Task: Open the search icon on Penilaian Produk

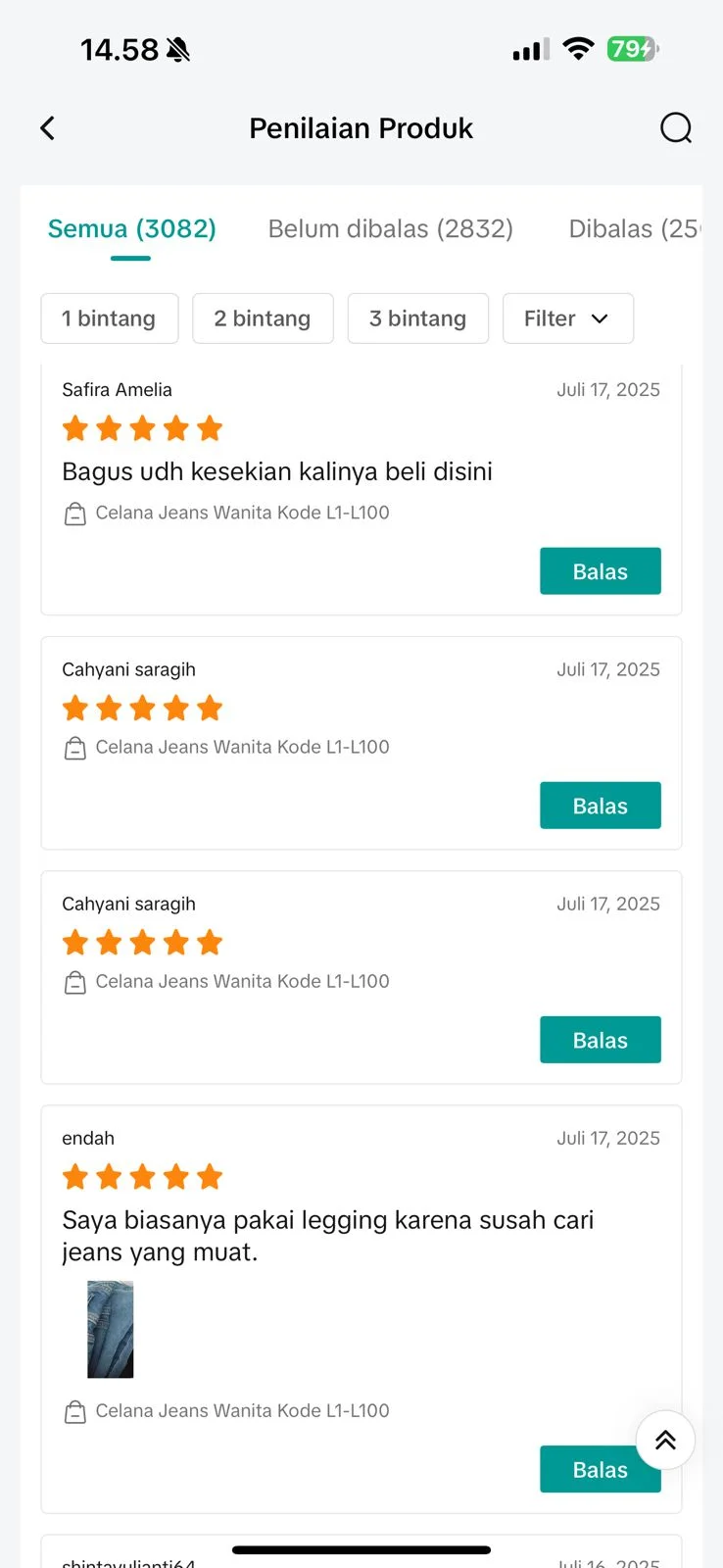Action: (675, 127)
